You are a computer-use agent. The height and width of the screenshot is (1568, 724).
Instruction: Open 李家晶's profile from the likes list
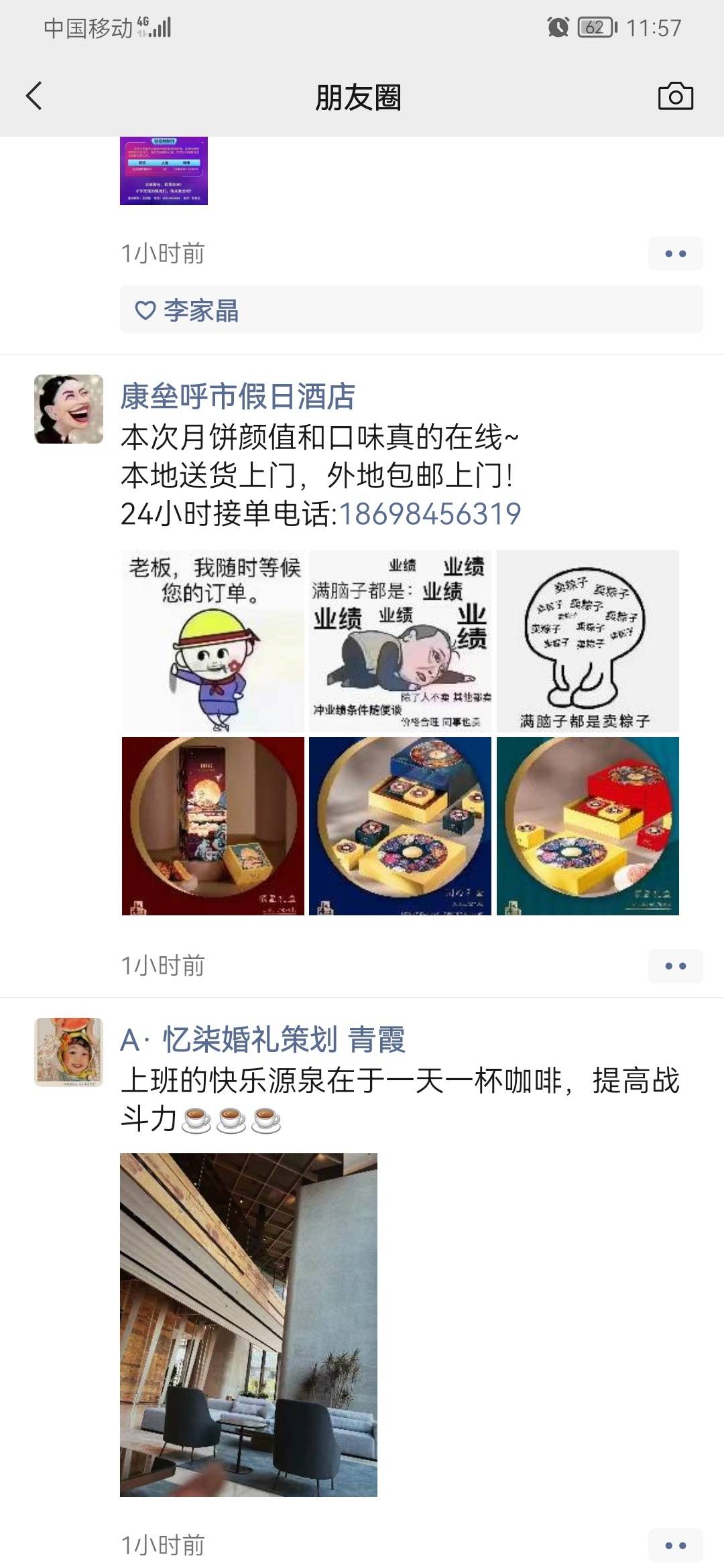(x=200, y=310)
